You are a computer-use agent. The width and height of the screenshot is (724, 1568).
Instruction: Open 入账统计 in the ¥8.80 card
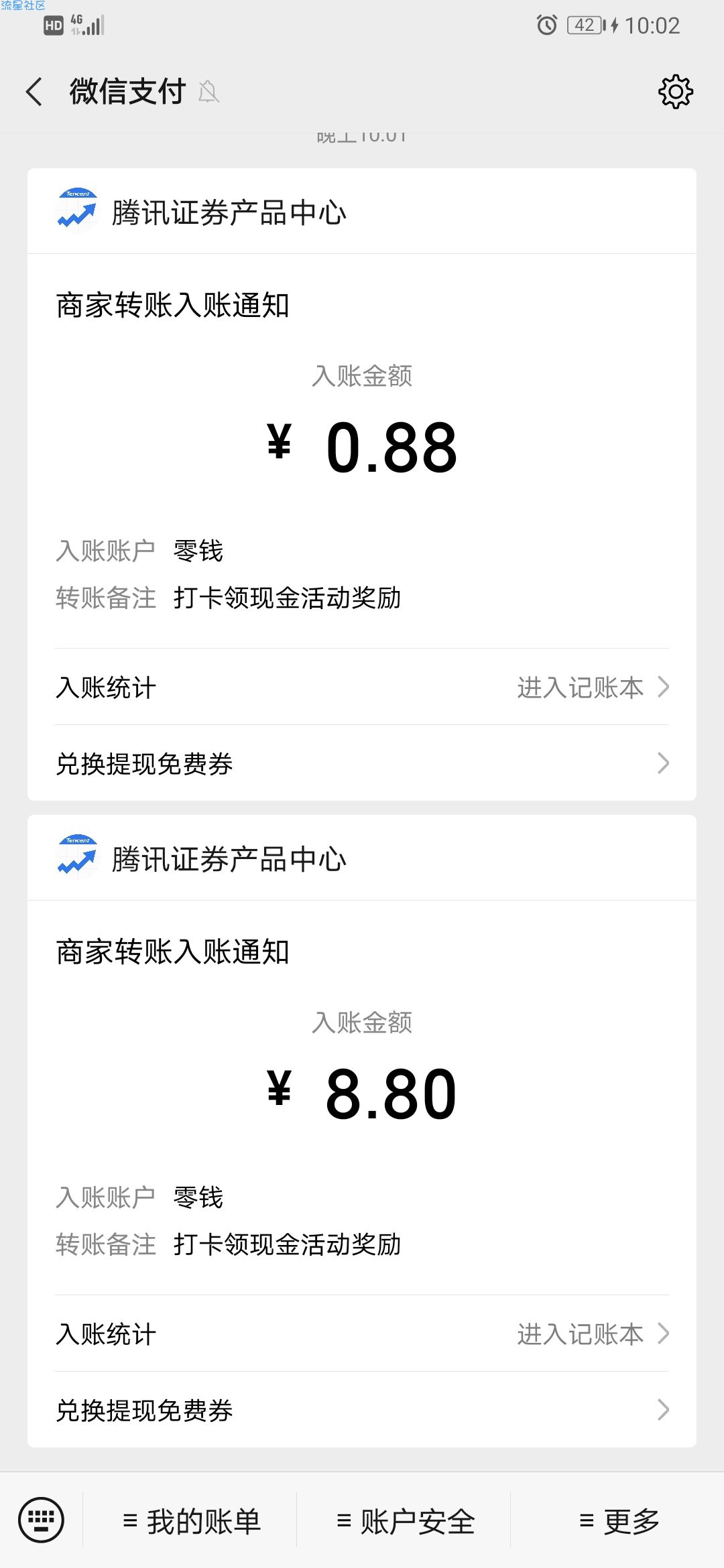coord(362,1333)
